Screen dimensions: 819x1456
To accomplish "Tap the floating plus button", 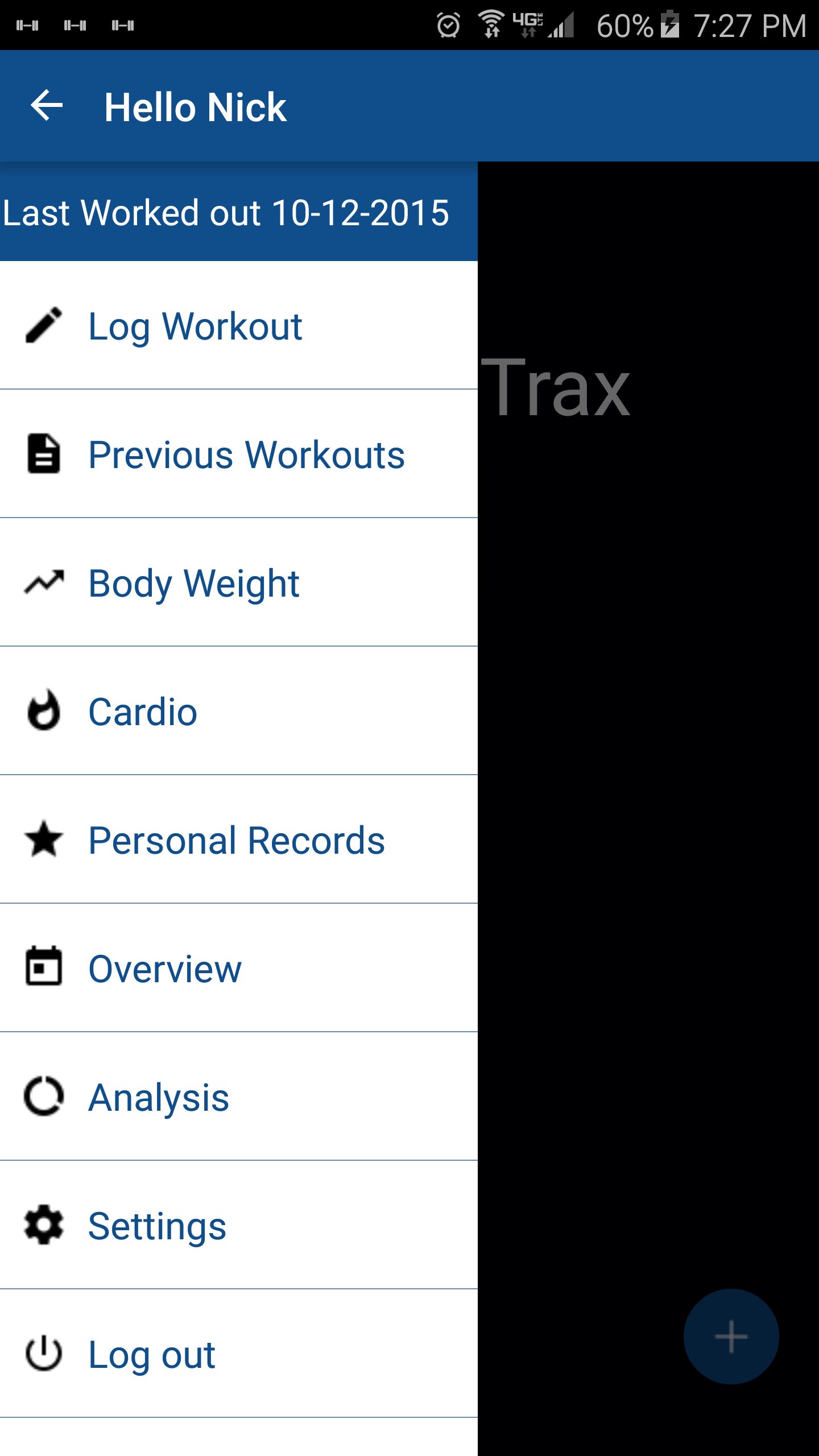I will (731, 1337).
